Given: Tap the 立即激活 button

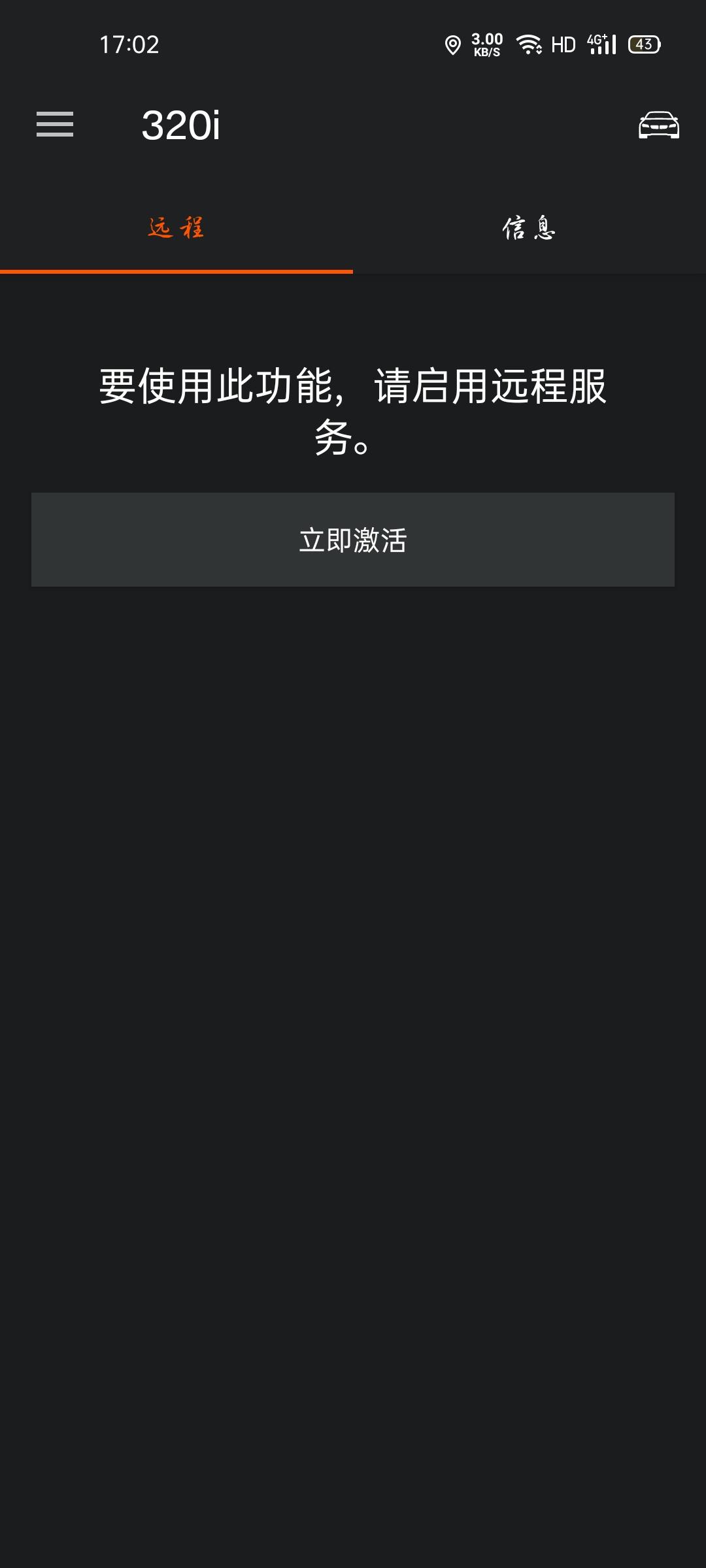Looking at the screenshot, I should tap(353, 540).
